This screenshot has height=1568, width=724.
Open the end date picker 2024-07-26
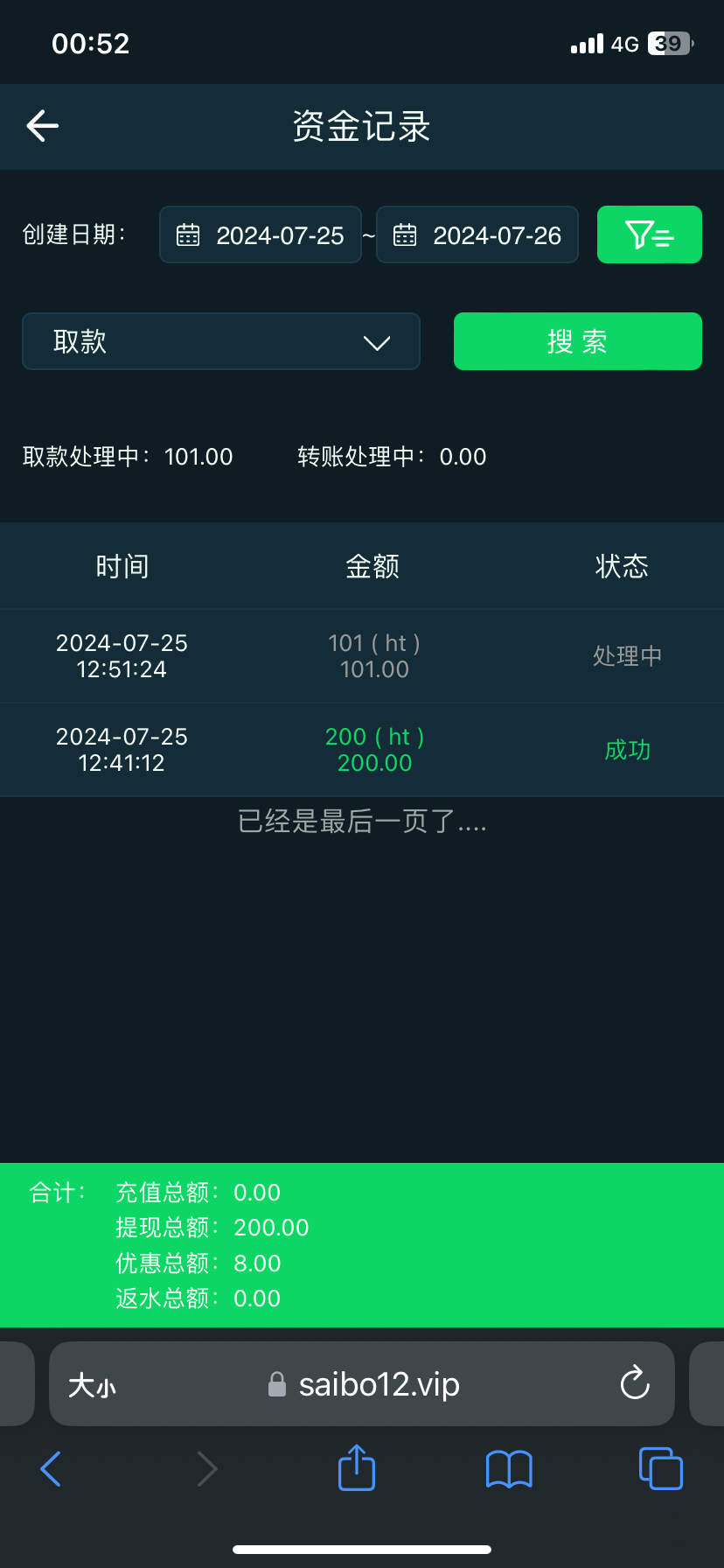pos(477,234)
